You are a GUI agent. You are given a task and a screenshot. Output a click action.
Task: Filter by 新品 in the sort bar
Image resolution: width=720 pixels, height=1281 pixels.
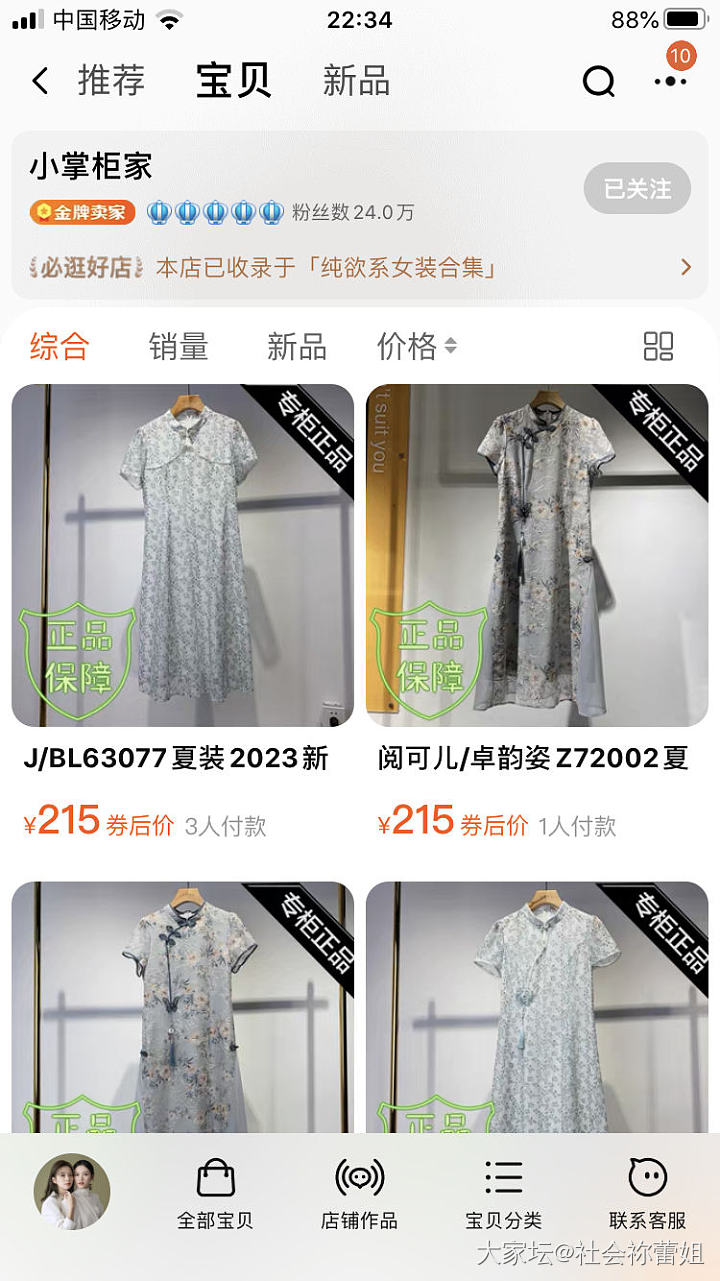coord(296,346)
